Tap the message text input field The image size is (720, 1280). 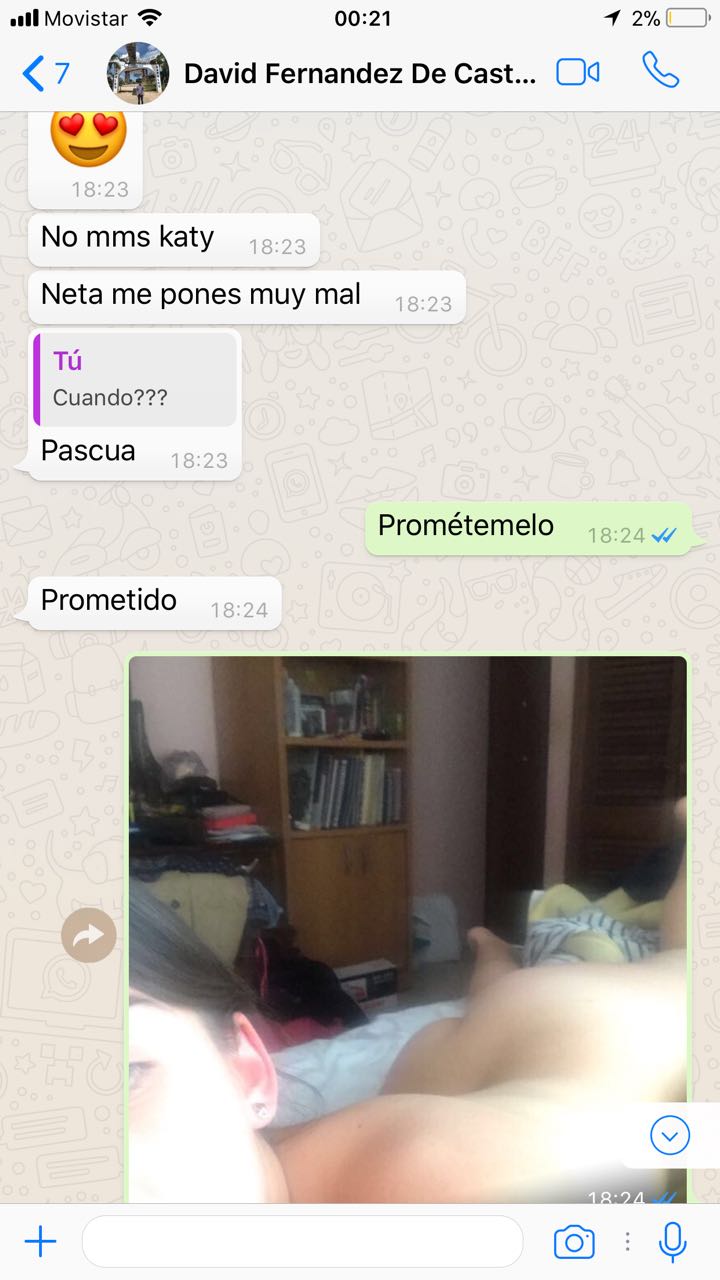pyautogui.click(x=300, y=1242)
